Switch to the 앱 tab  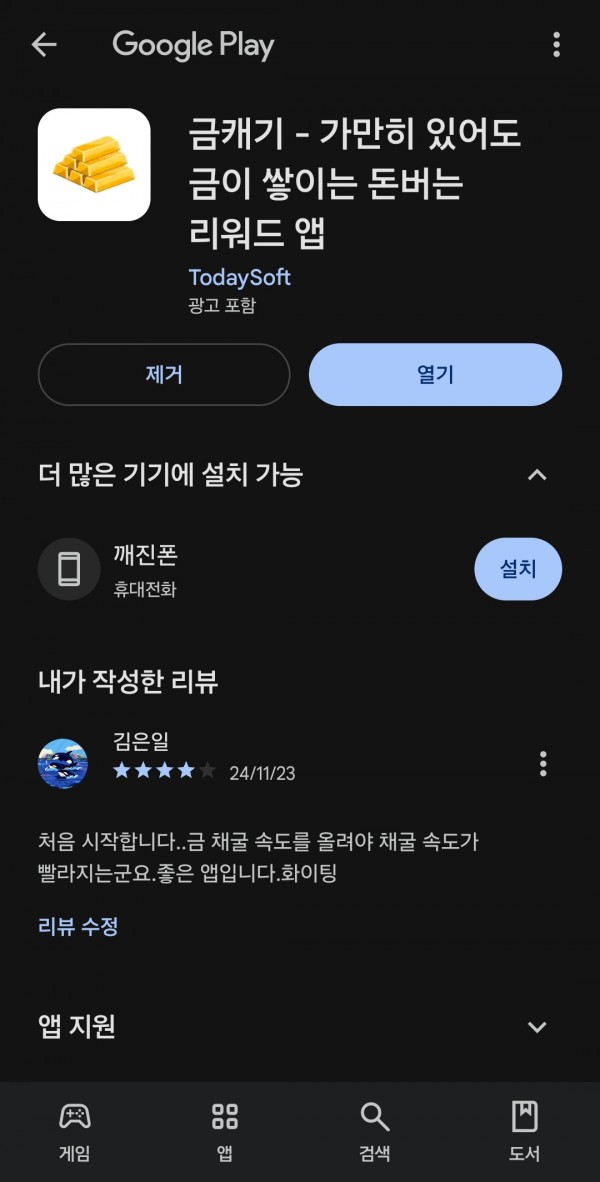pos(225,1131)
